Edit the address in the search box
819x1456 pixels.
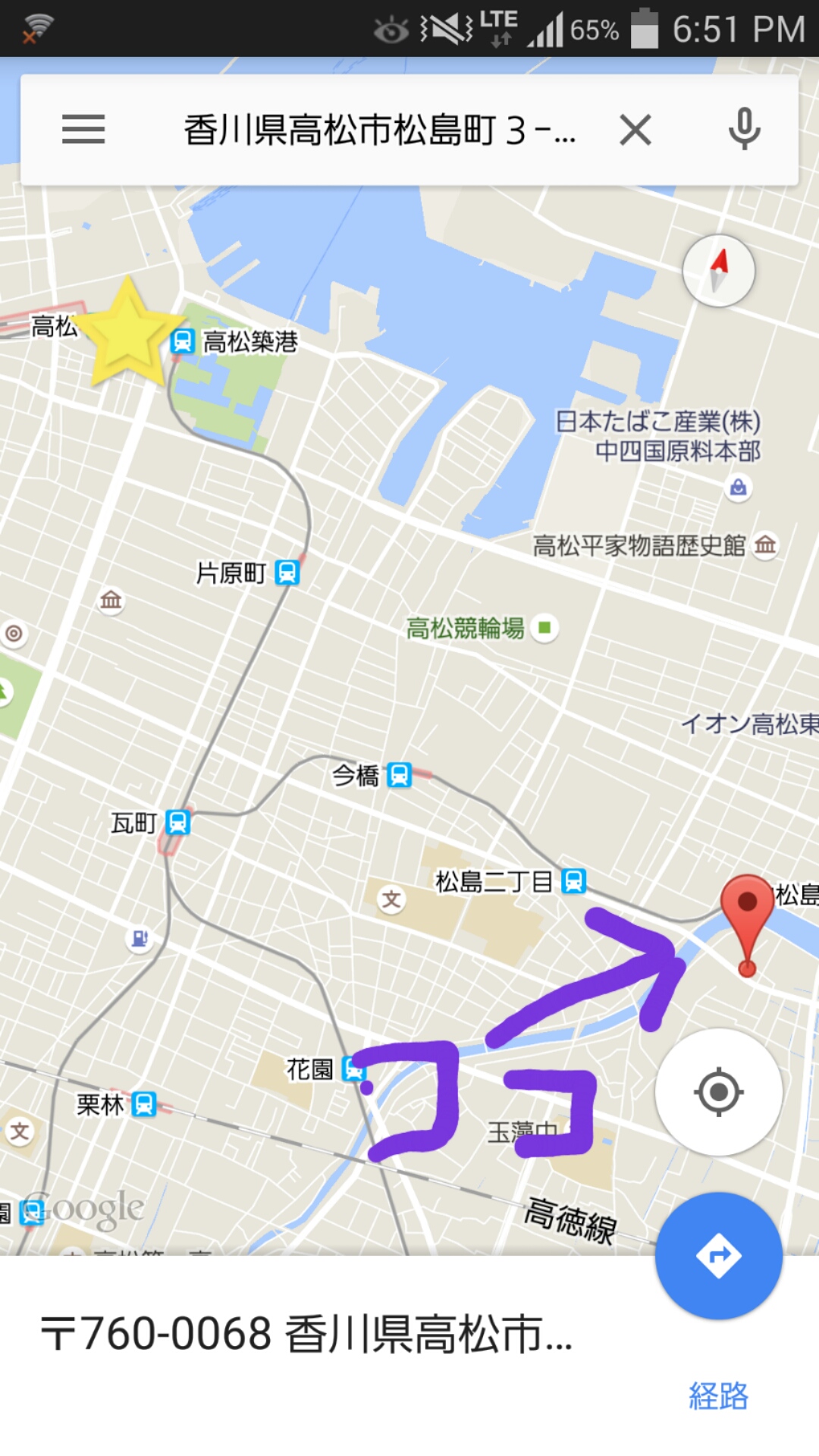click(379, 130)
